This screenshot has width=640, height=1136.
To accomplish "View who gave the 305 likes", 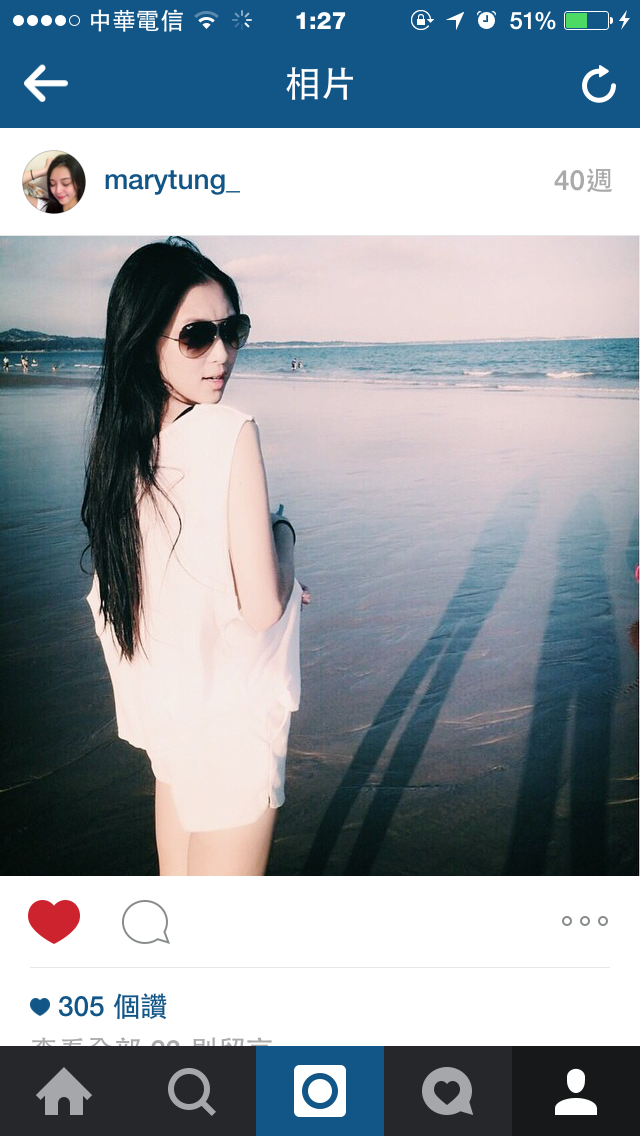I will tap(111, 1006).
